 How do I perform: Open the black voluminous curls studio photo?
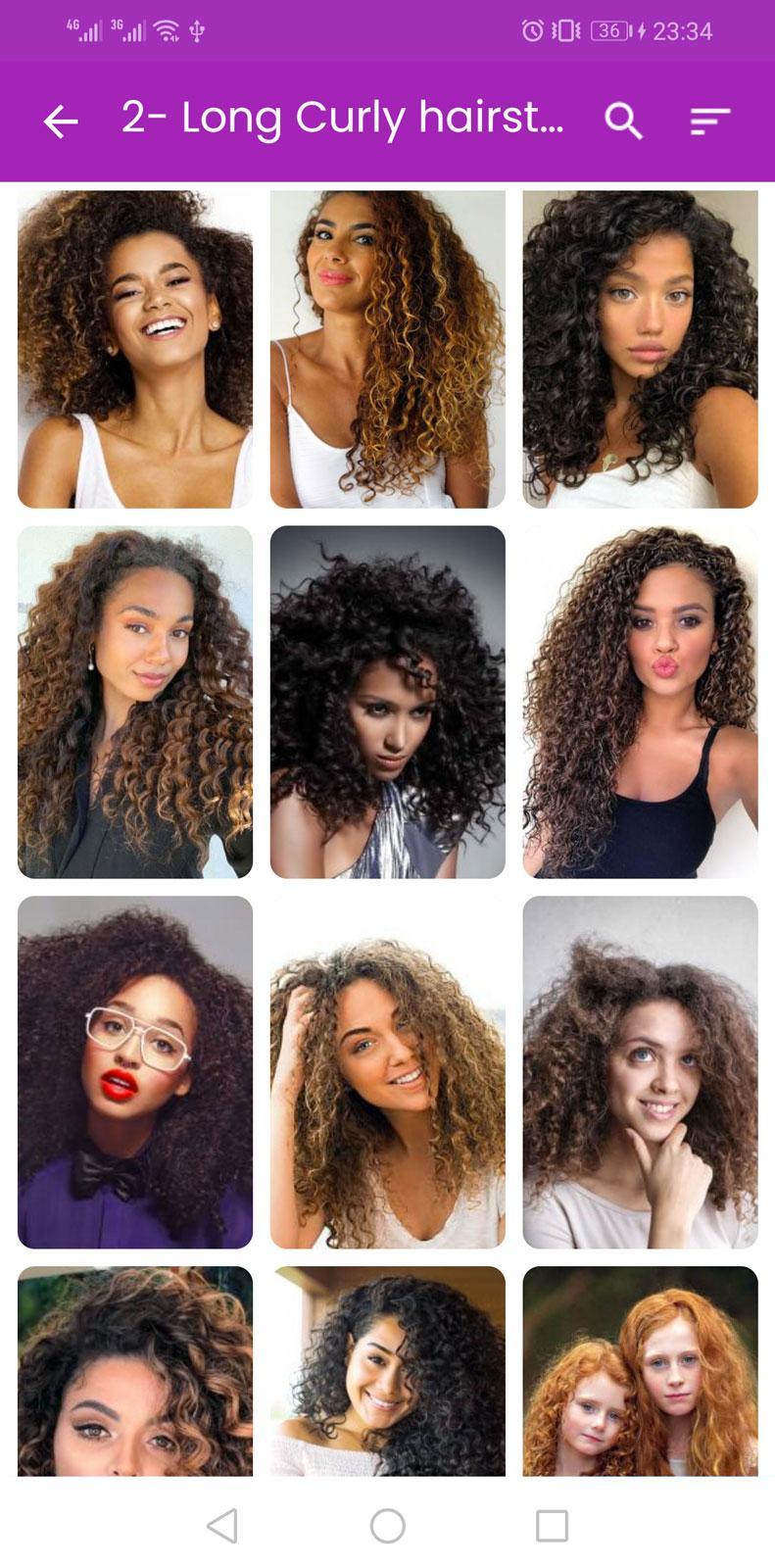coord(388,702)
